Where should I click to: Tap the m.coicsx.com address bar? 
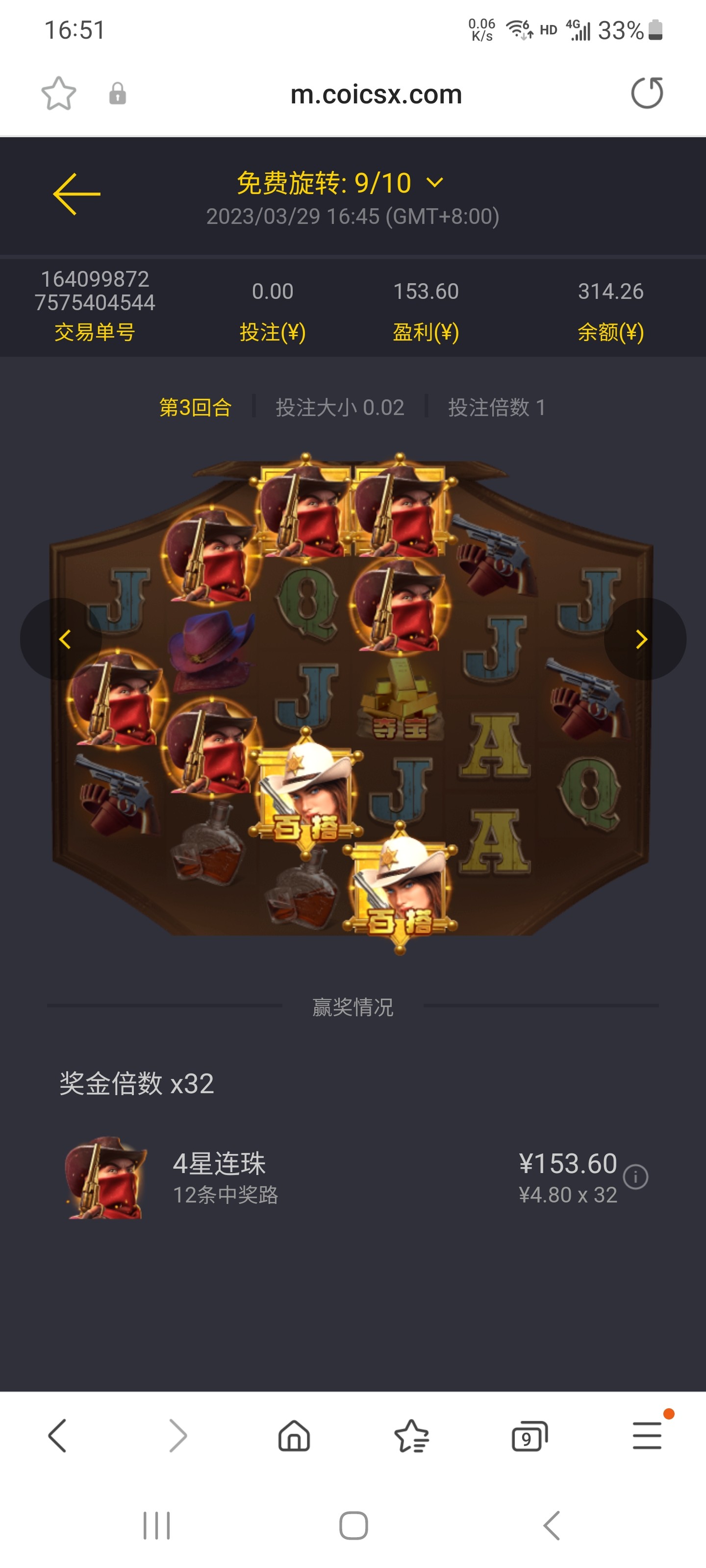pos(375,95)
